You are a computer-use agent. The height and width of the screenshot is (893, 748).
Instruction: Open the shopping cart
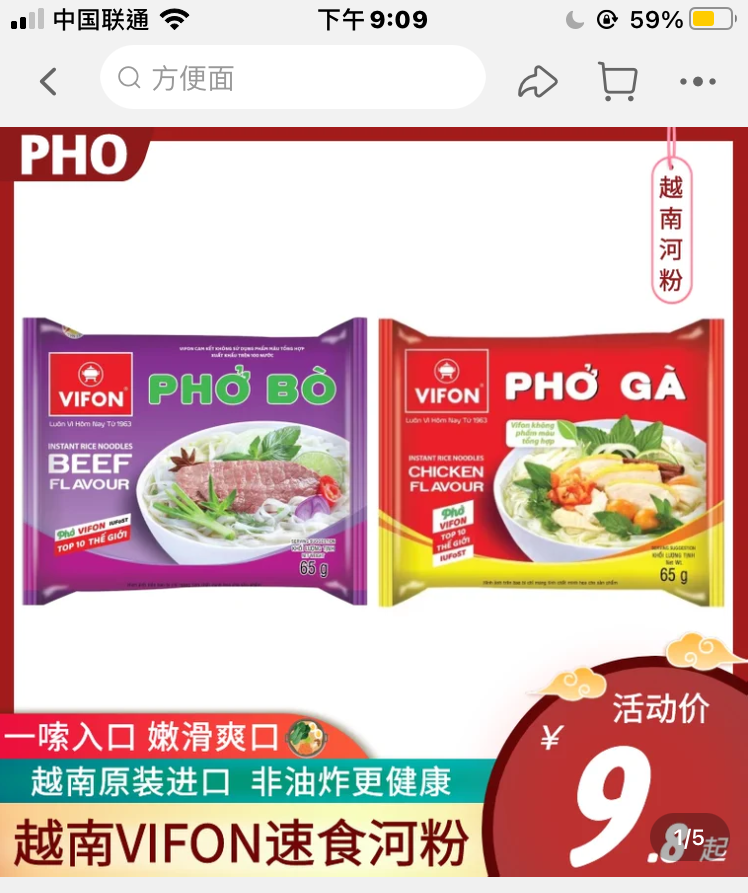tap(617, 81)
